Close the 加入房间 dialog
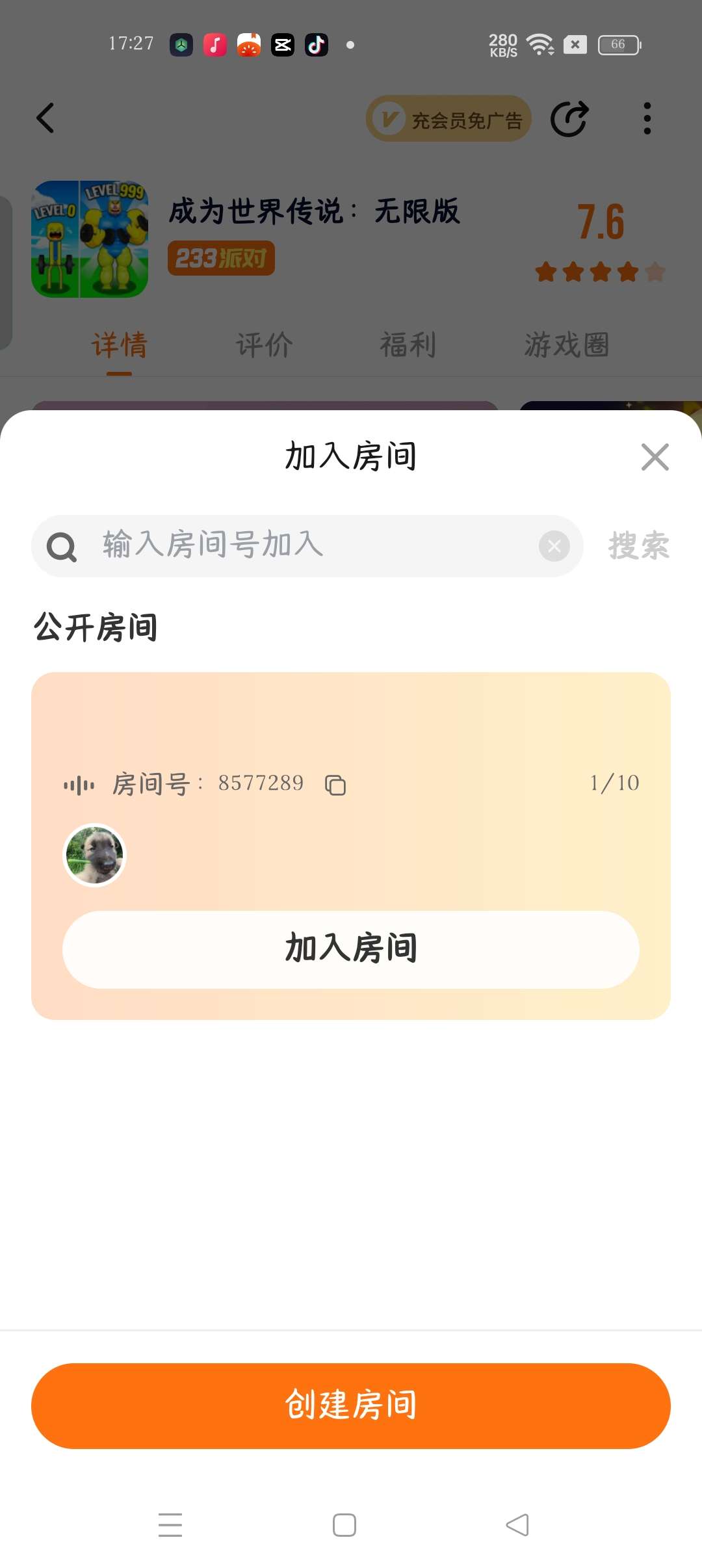Viewport: 702px width, 1568px height. (655, 457)
